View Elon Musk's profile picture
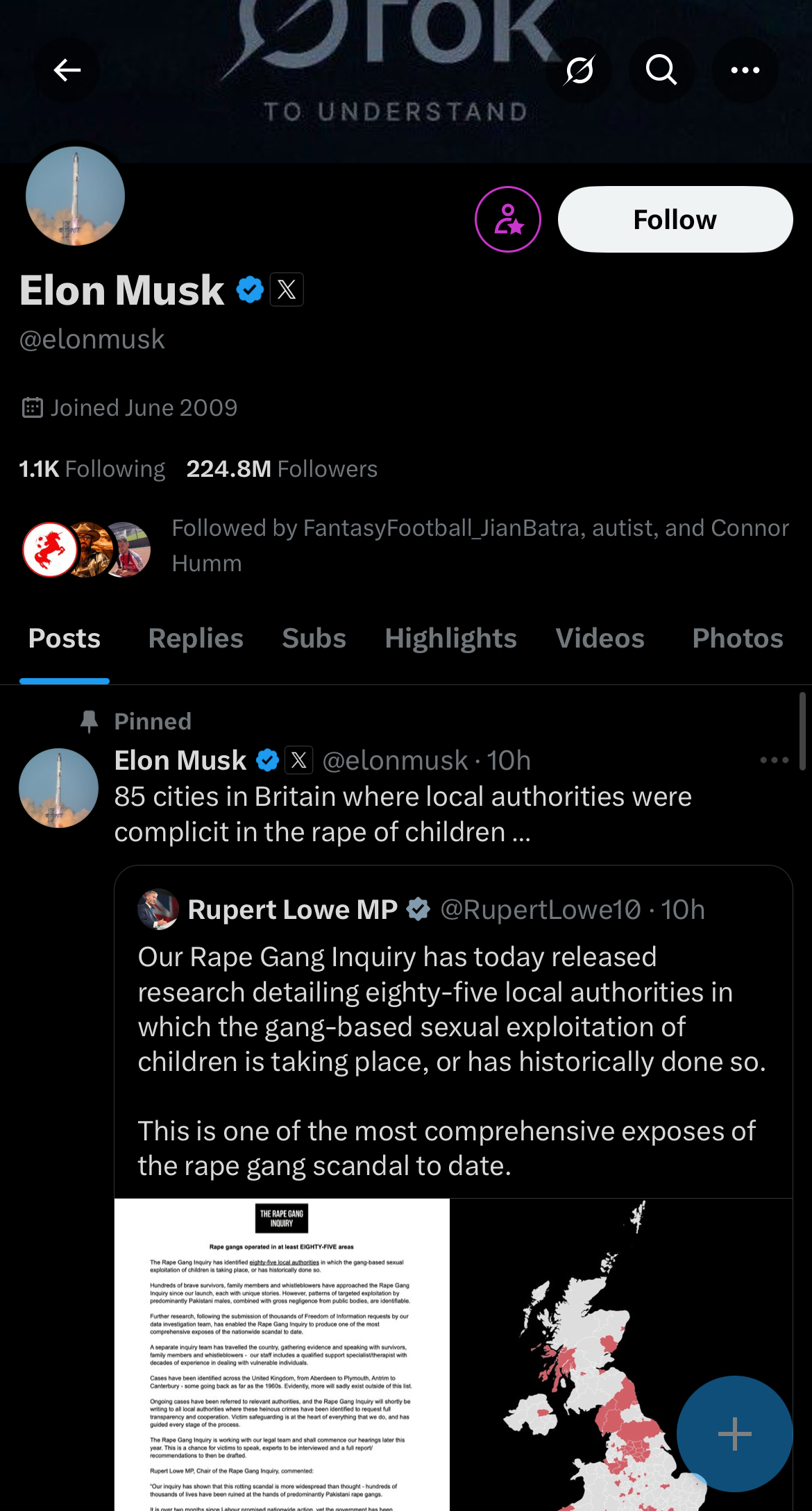The height and width of the screenshot is (1511, 812). [x=75, y=196]
